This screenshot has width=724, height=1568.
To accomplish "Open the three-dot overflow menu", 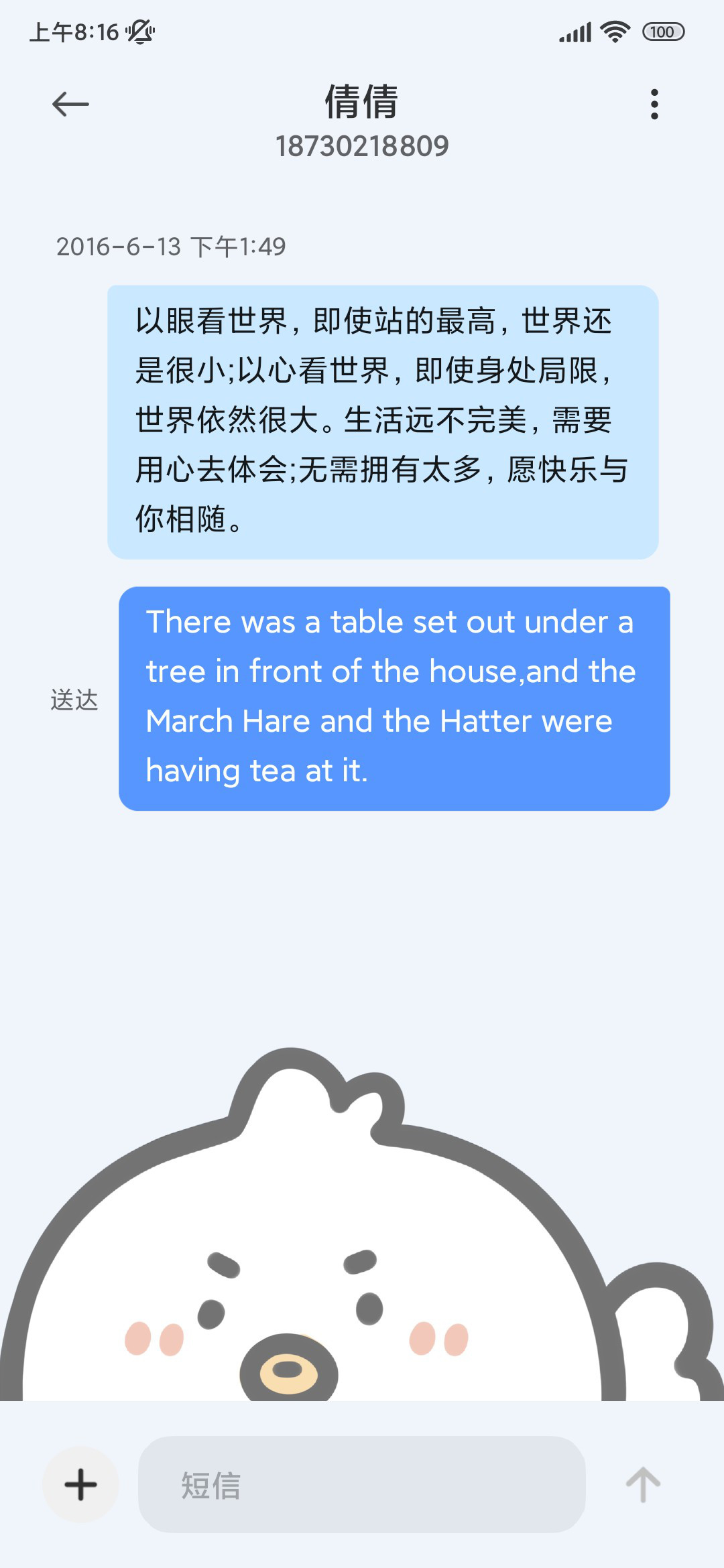I will pyautogui.click(x=654, y=104).
